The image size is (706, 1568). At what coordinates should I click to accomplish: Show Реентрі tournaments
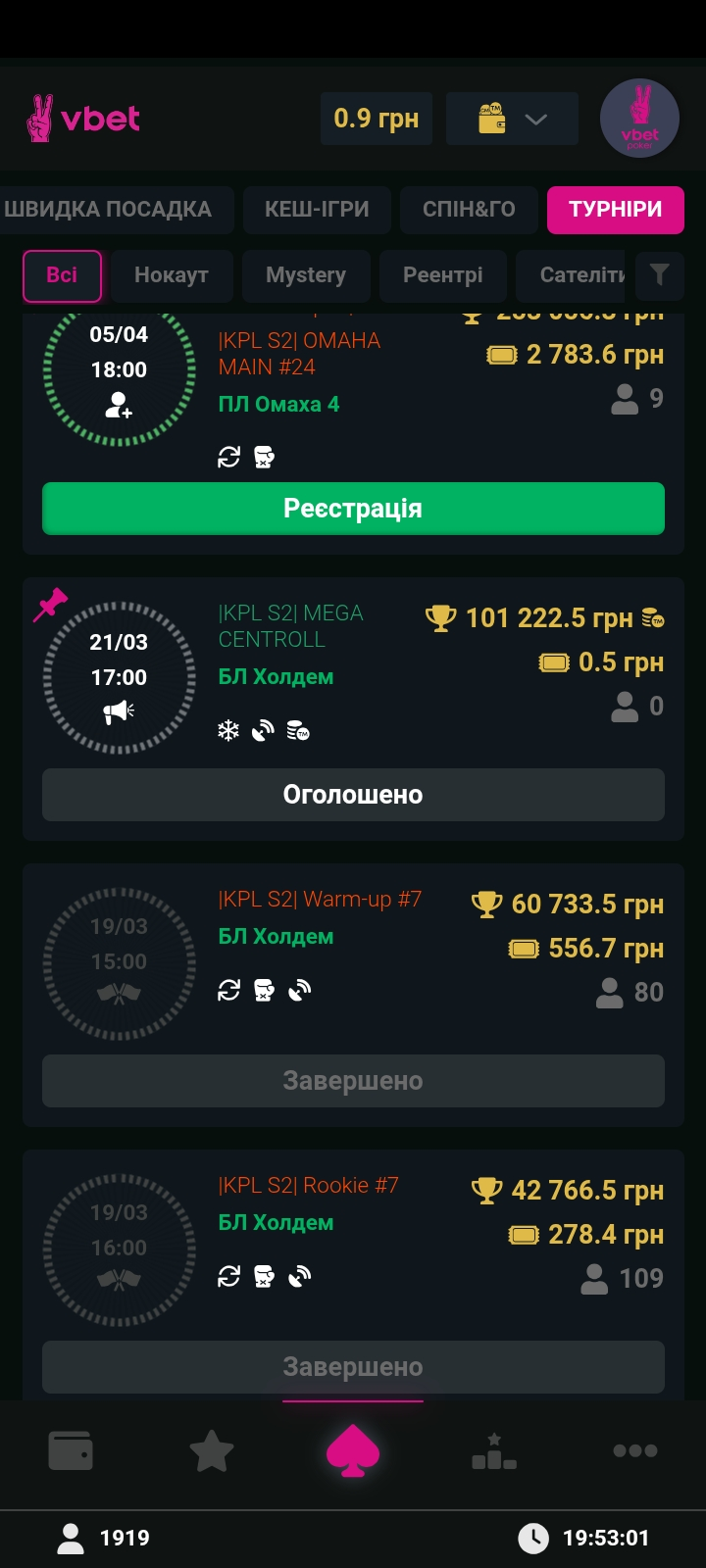443,275
